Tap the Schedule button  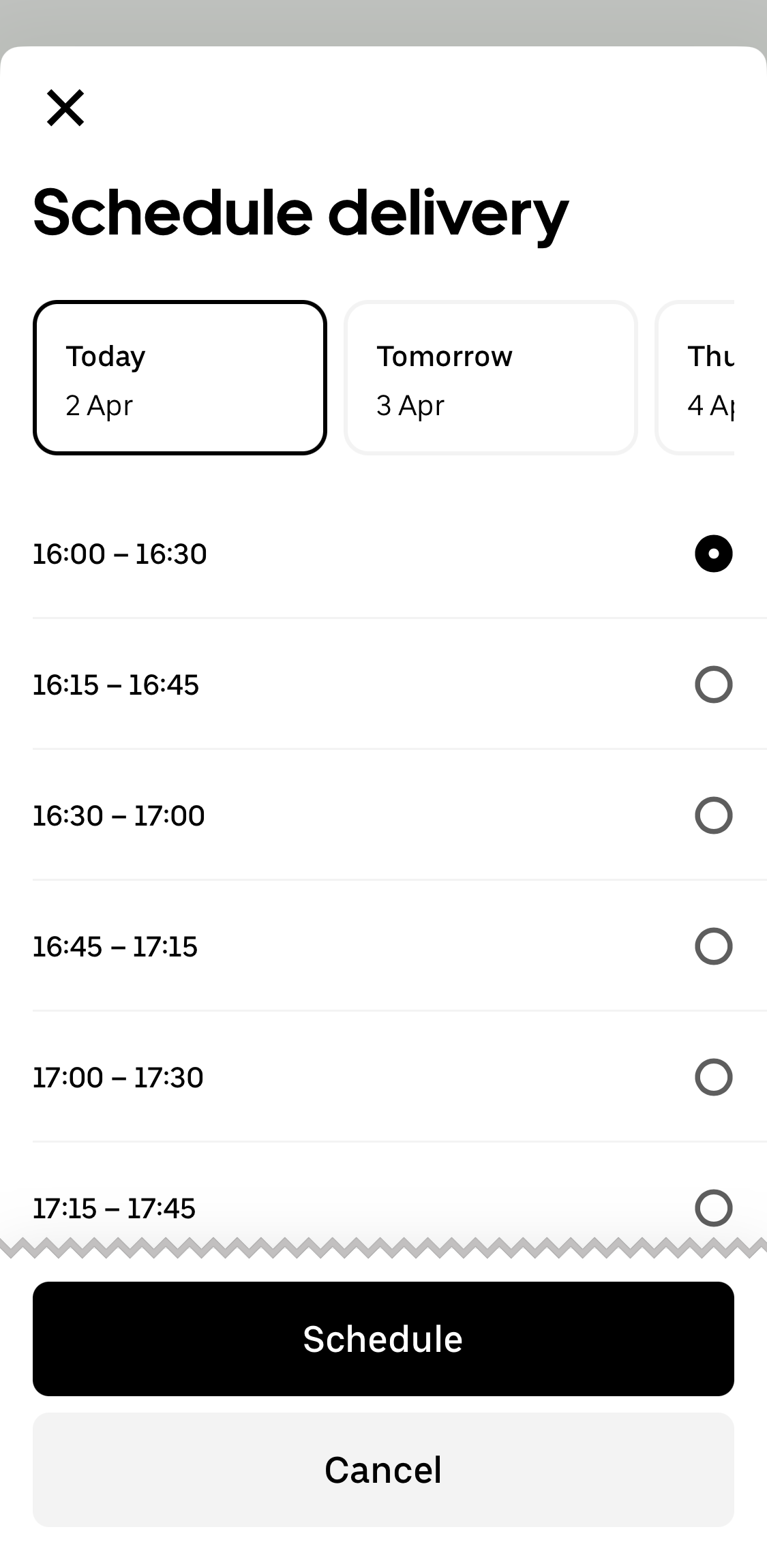tap(383, 1338)
